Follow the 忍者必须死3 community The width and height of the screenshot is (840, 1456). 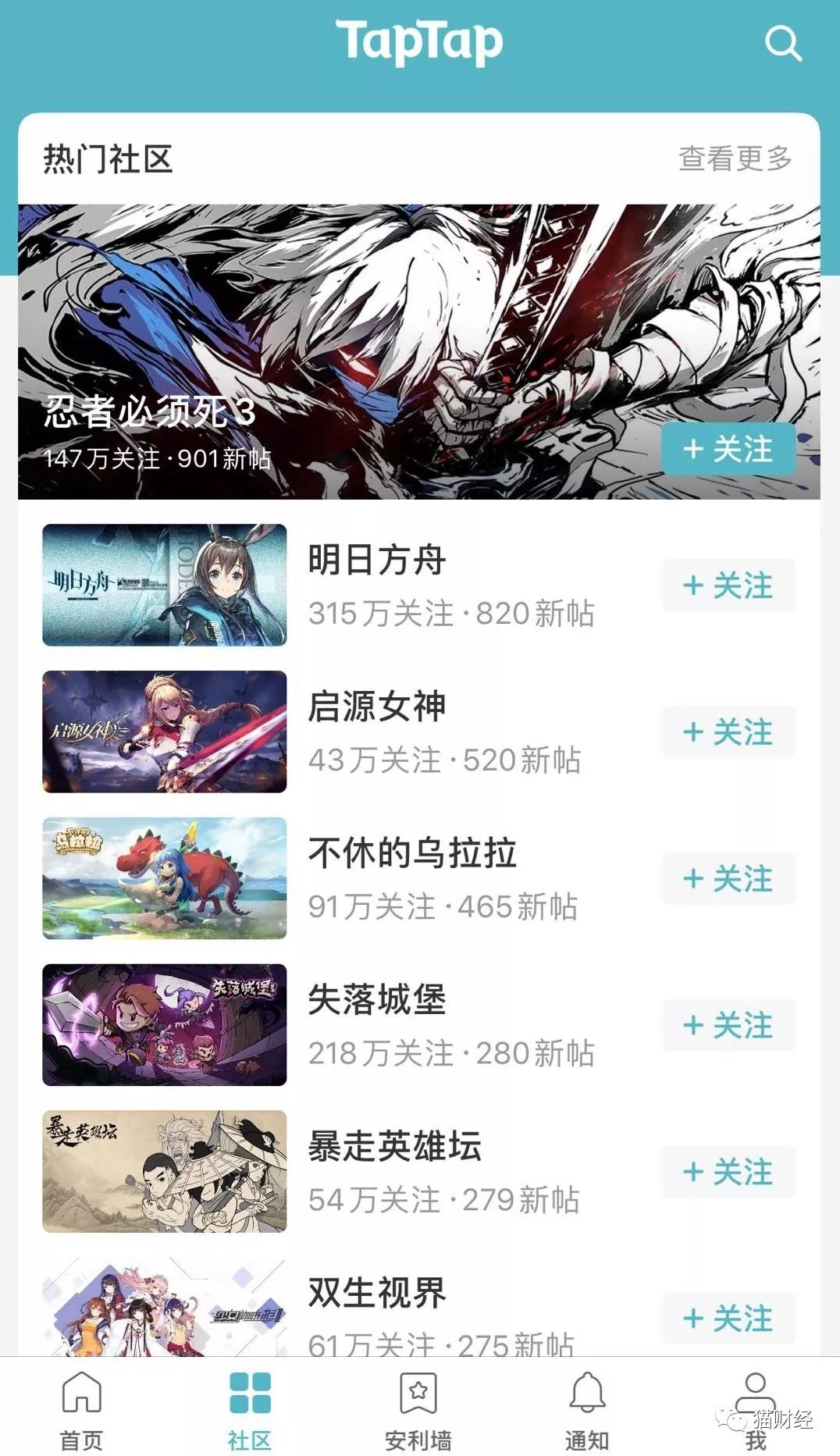tap(728, 450)
